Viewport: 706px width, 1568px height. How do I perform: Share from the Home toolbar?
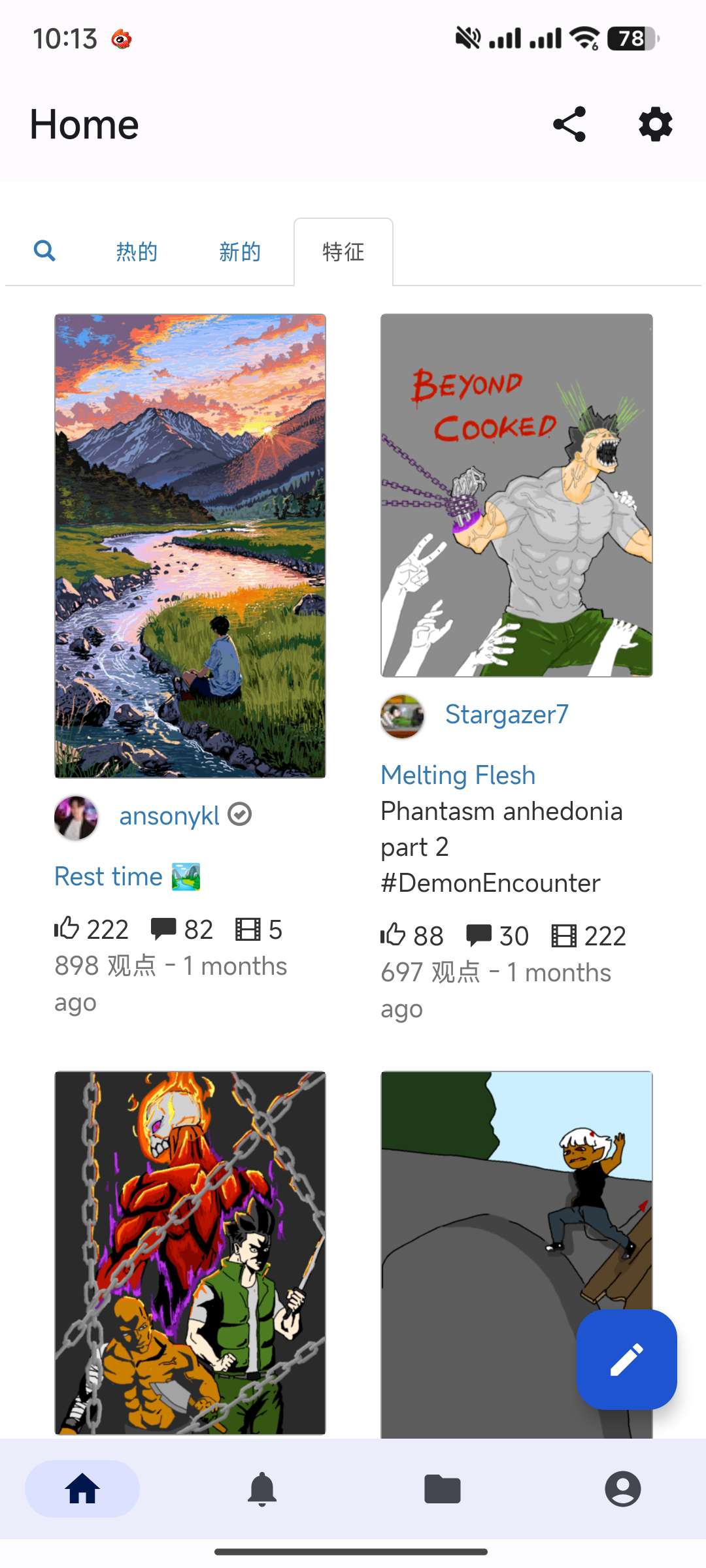(x=569, y=124)
